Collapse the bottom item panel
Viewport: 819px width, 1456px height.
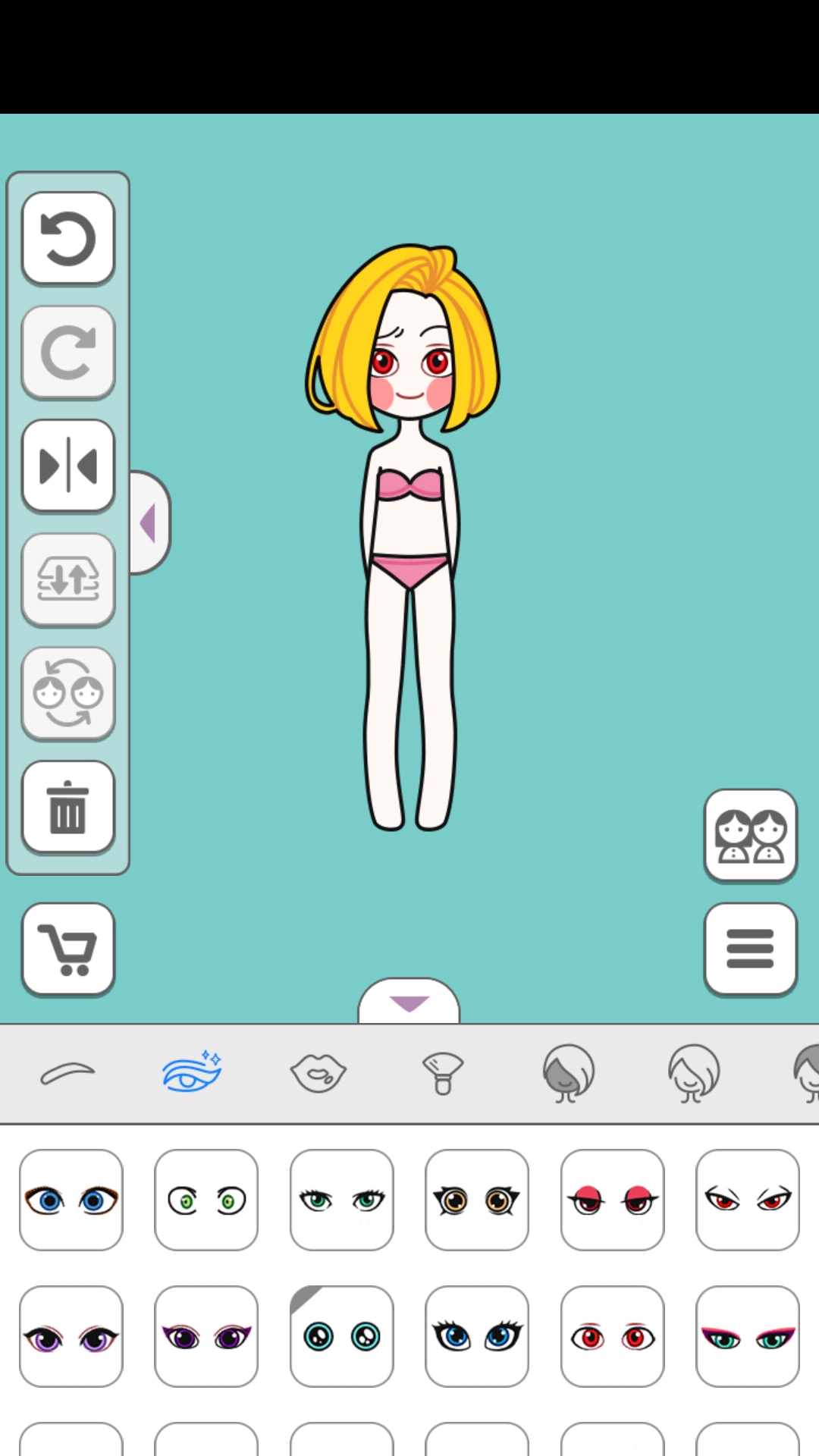409,1003
